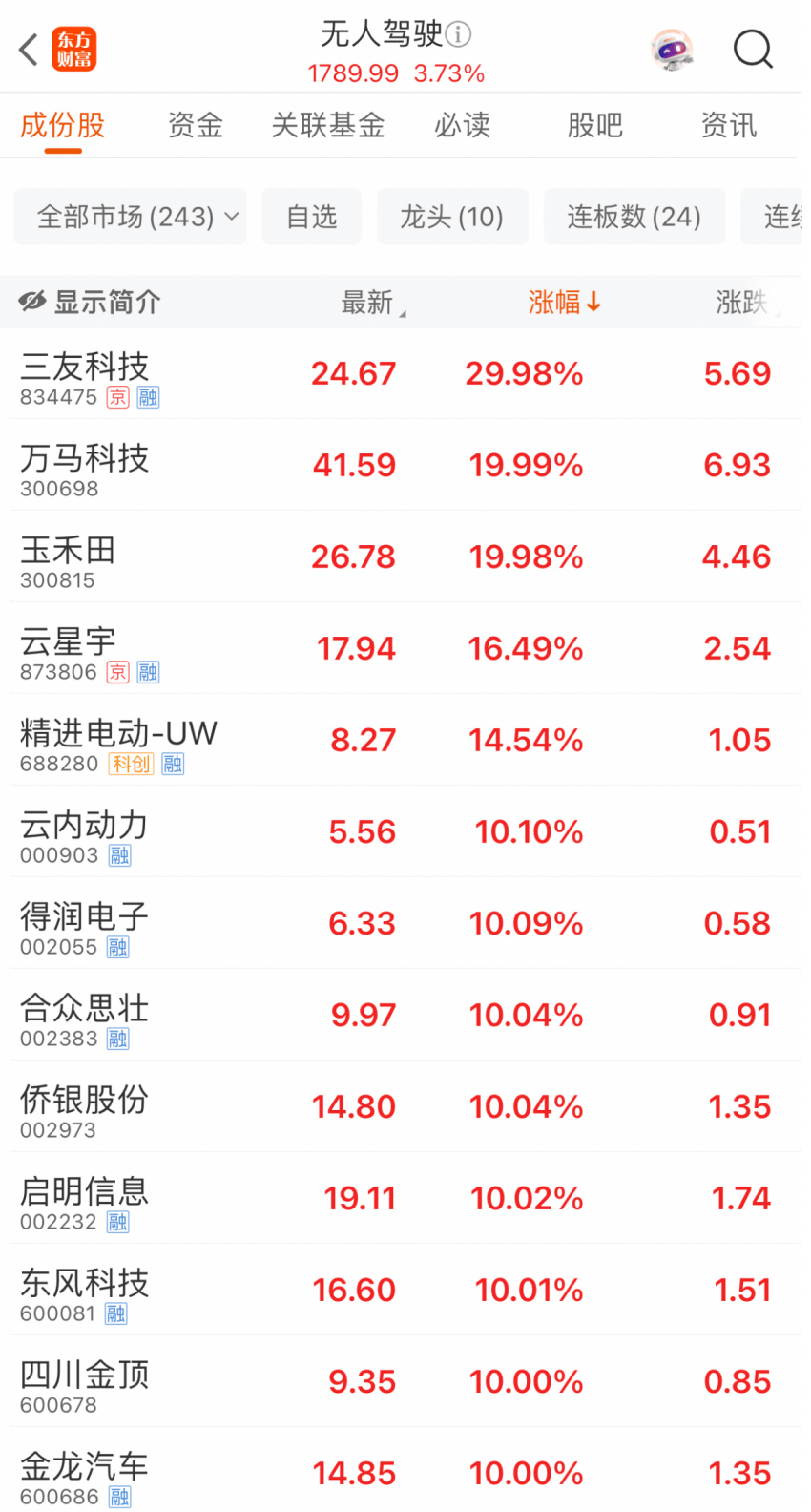Switch to the 资讯 tab

tap(729, 124)
